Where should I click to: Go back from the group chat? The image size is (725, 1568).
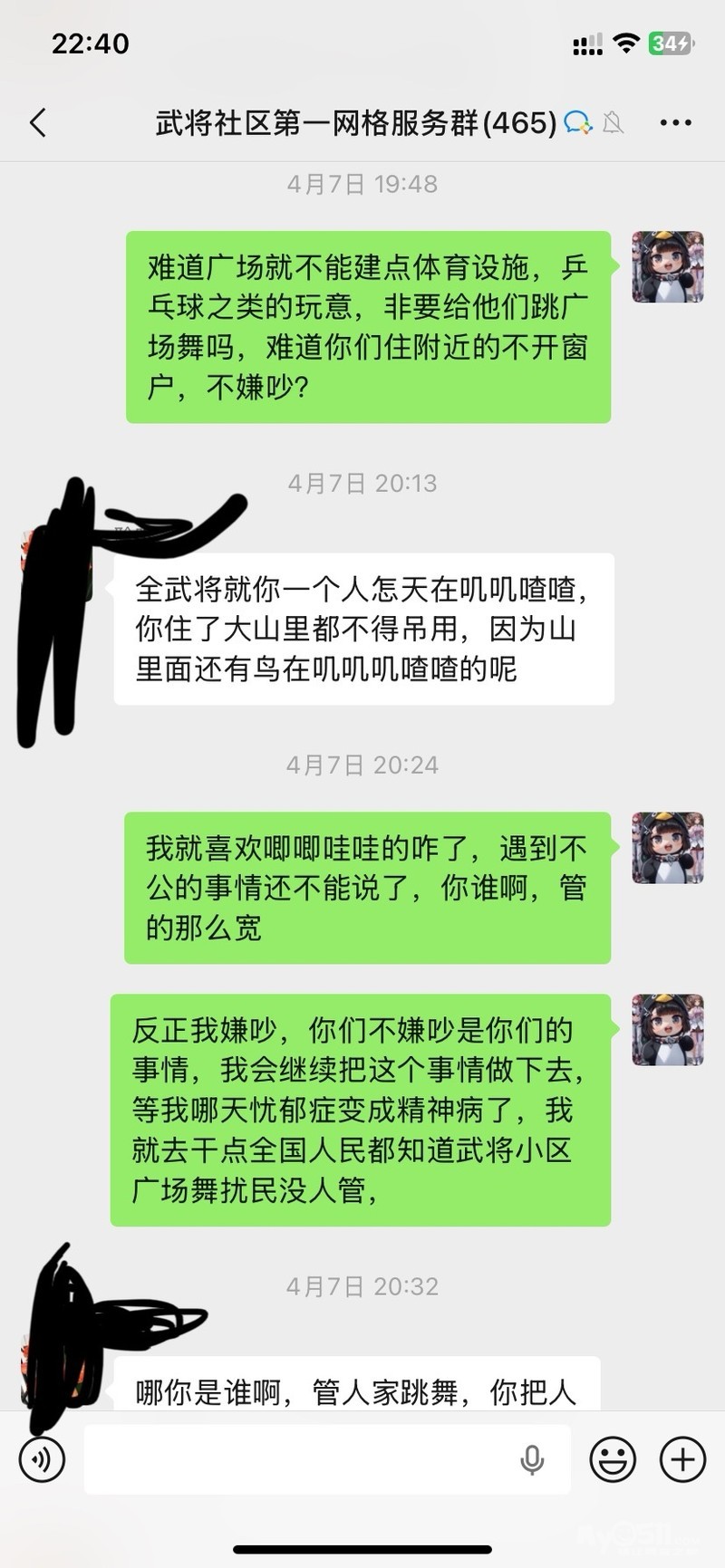coord(37,122)
